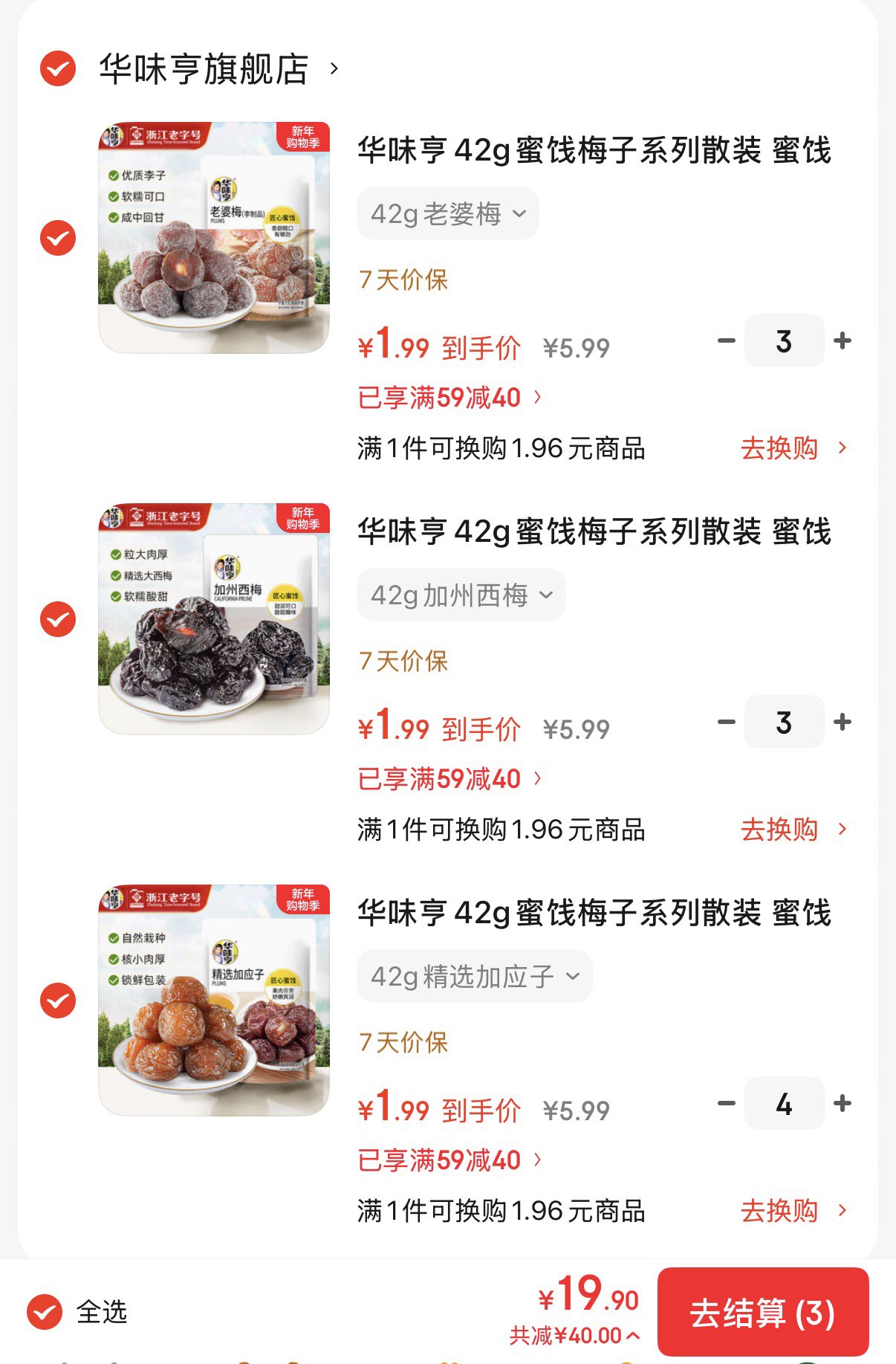The width and height of the screenshot is (896, 1364).
Task: Increase quantity of 精选加应子
Action: click(843, 1104)
